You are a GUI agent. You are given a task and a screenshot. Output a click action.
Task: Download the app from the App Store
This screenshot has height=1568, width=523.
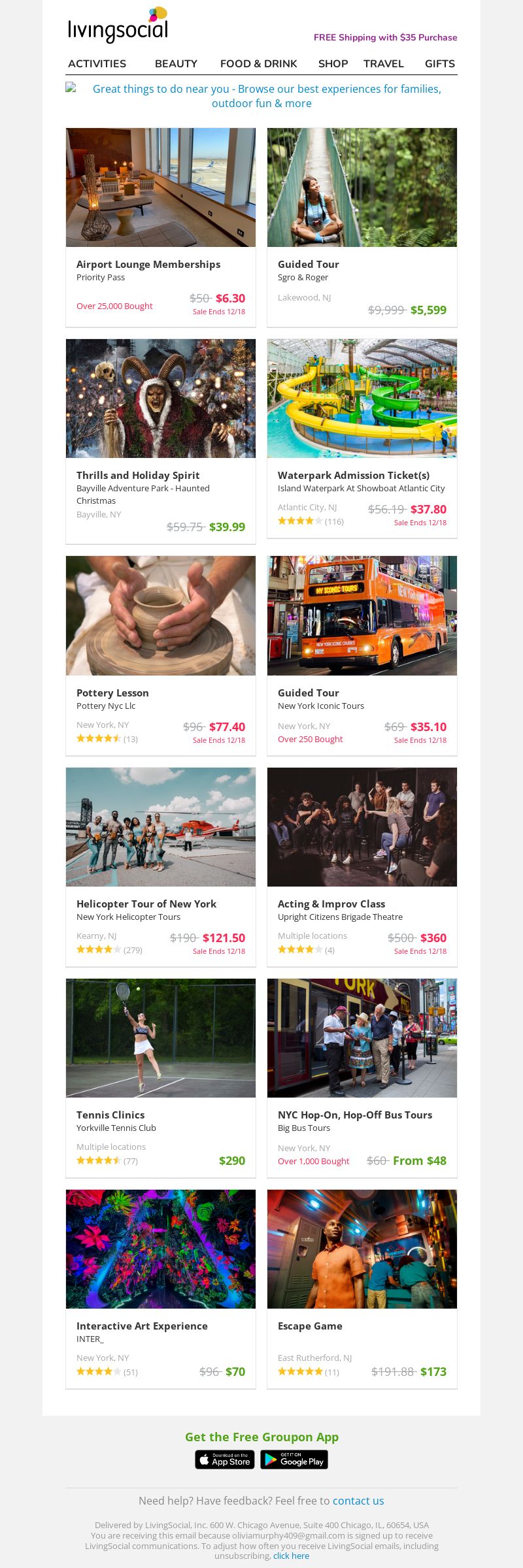pyautogui.click(x=224, y=1460)
